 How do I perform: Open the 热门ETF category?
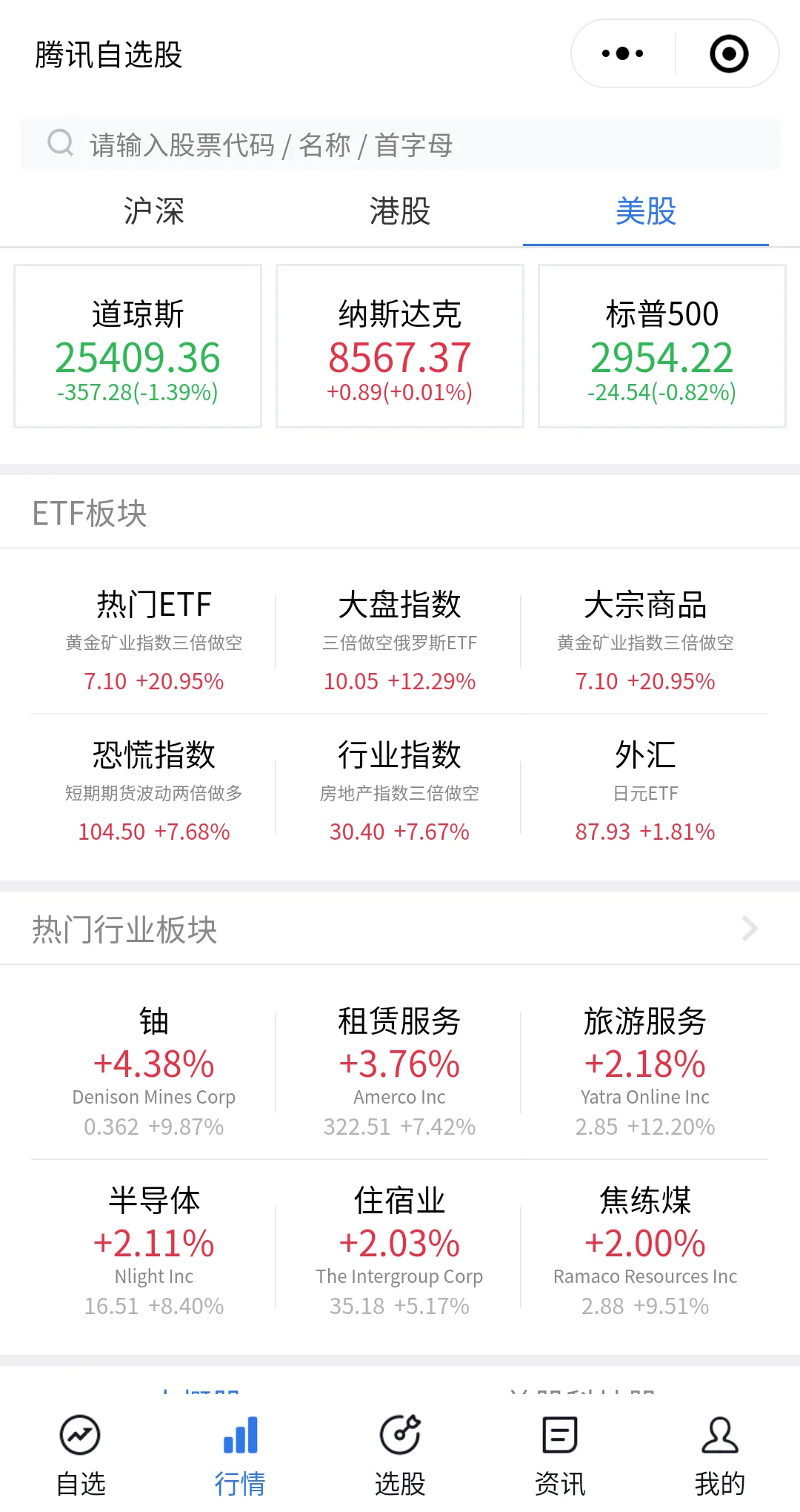[x=154, y=640]
